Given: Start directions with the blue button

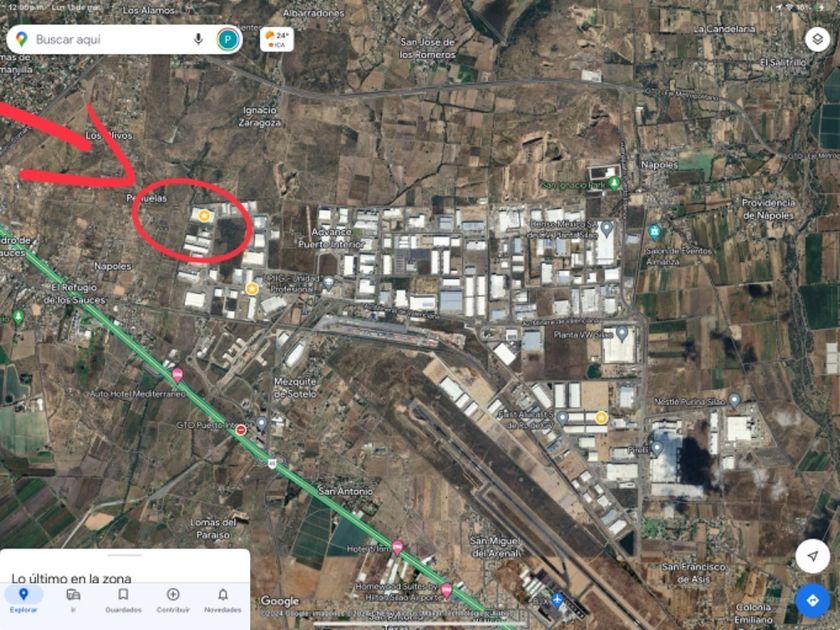Looking at the screenshot, I should click(812, 601).
